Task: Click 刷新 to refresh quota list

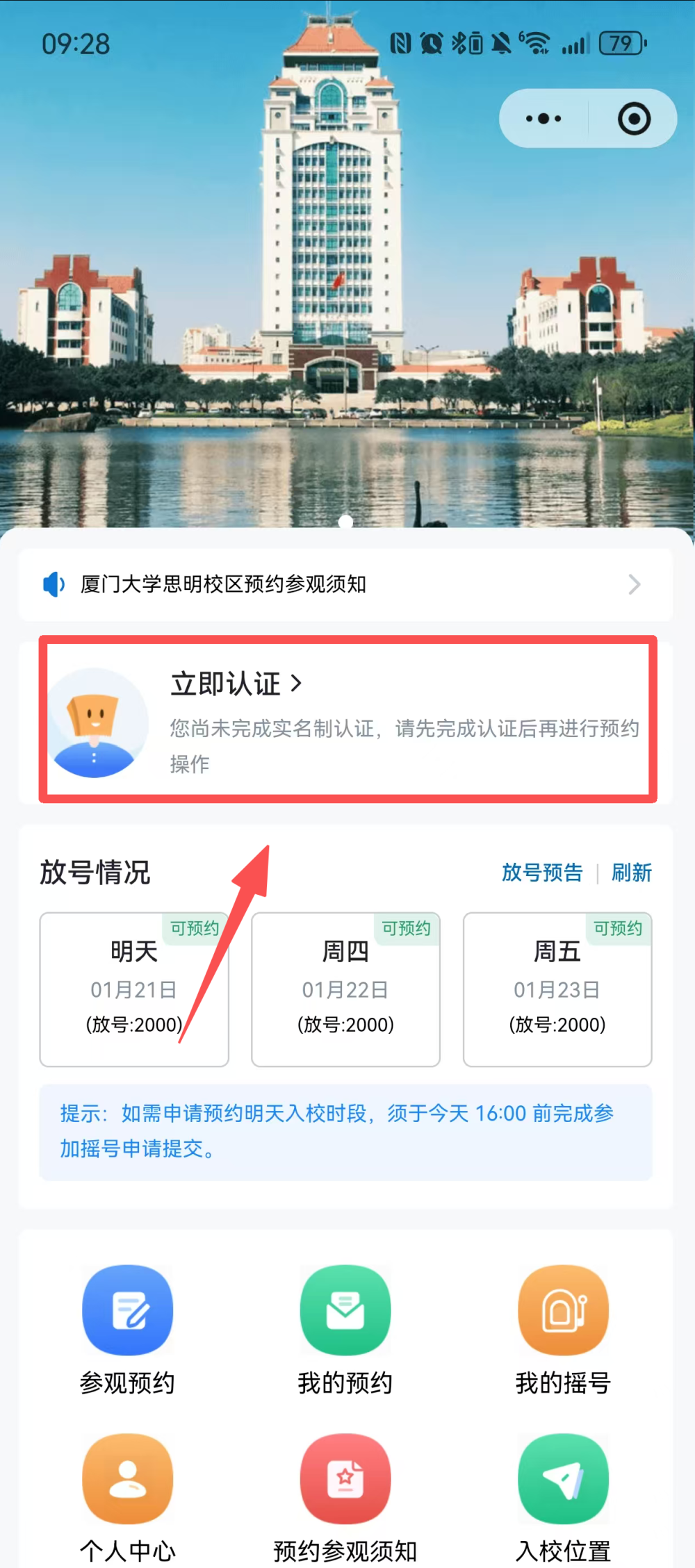Action: [631, 873]
